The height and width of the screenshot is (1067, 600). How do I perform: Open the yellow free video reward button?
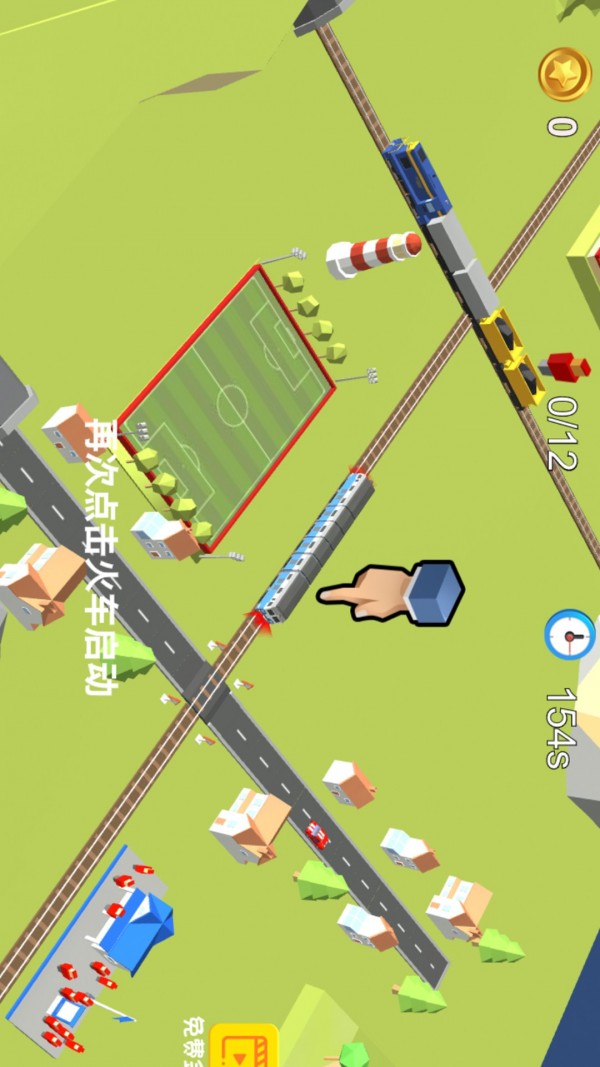tap(241, 1047)
